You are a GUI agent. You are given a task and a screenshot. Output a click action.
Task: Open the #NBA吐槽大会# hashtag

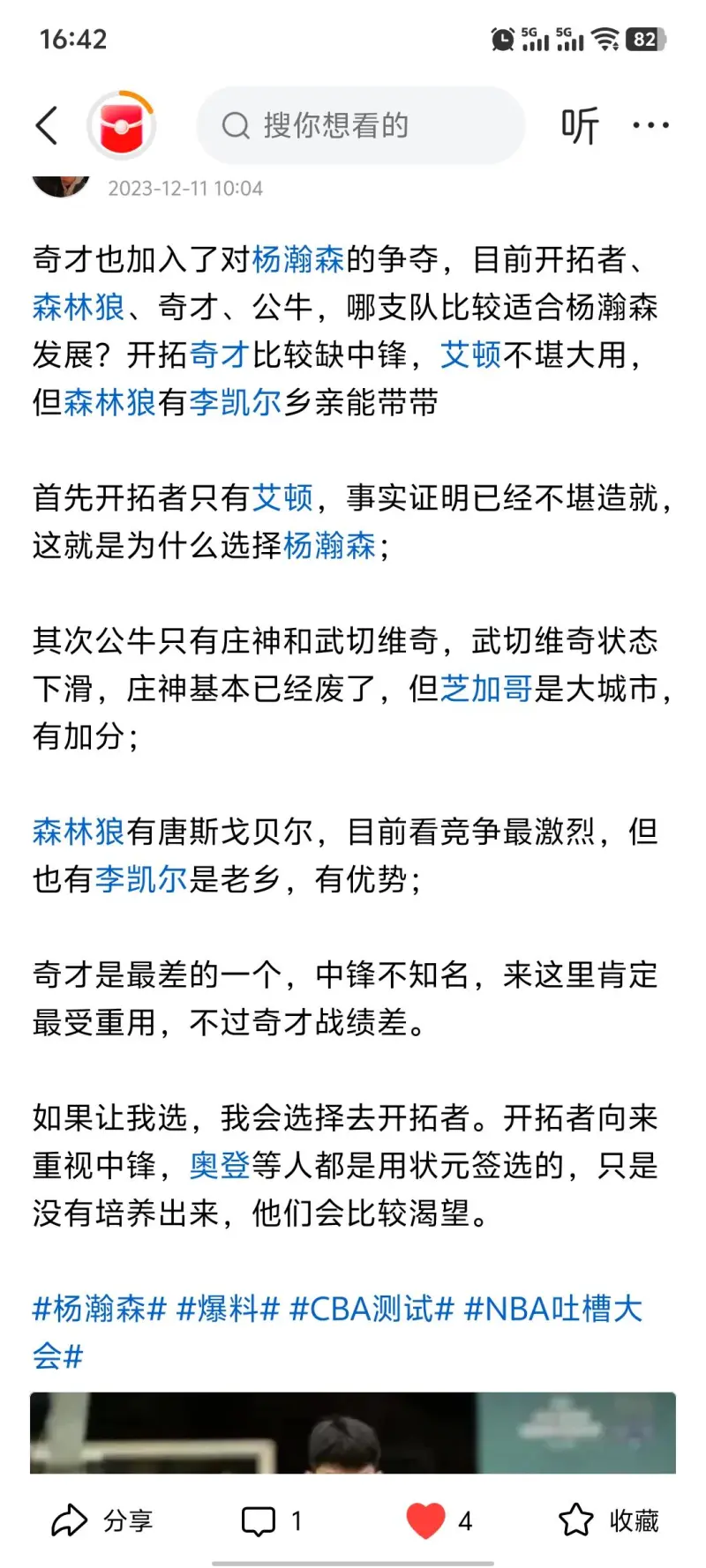point(553,1308)
